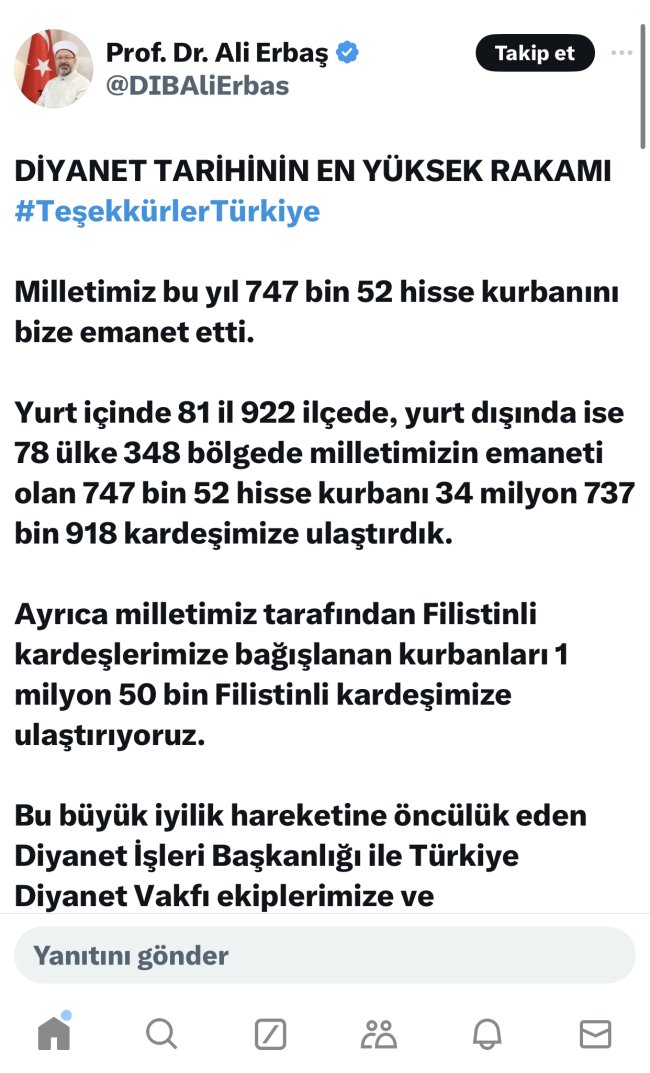Switch to the Communities tab
Screen dimensions: 650x1073
pos(379,1033)
